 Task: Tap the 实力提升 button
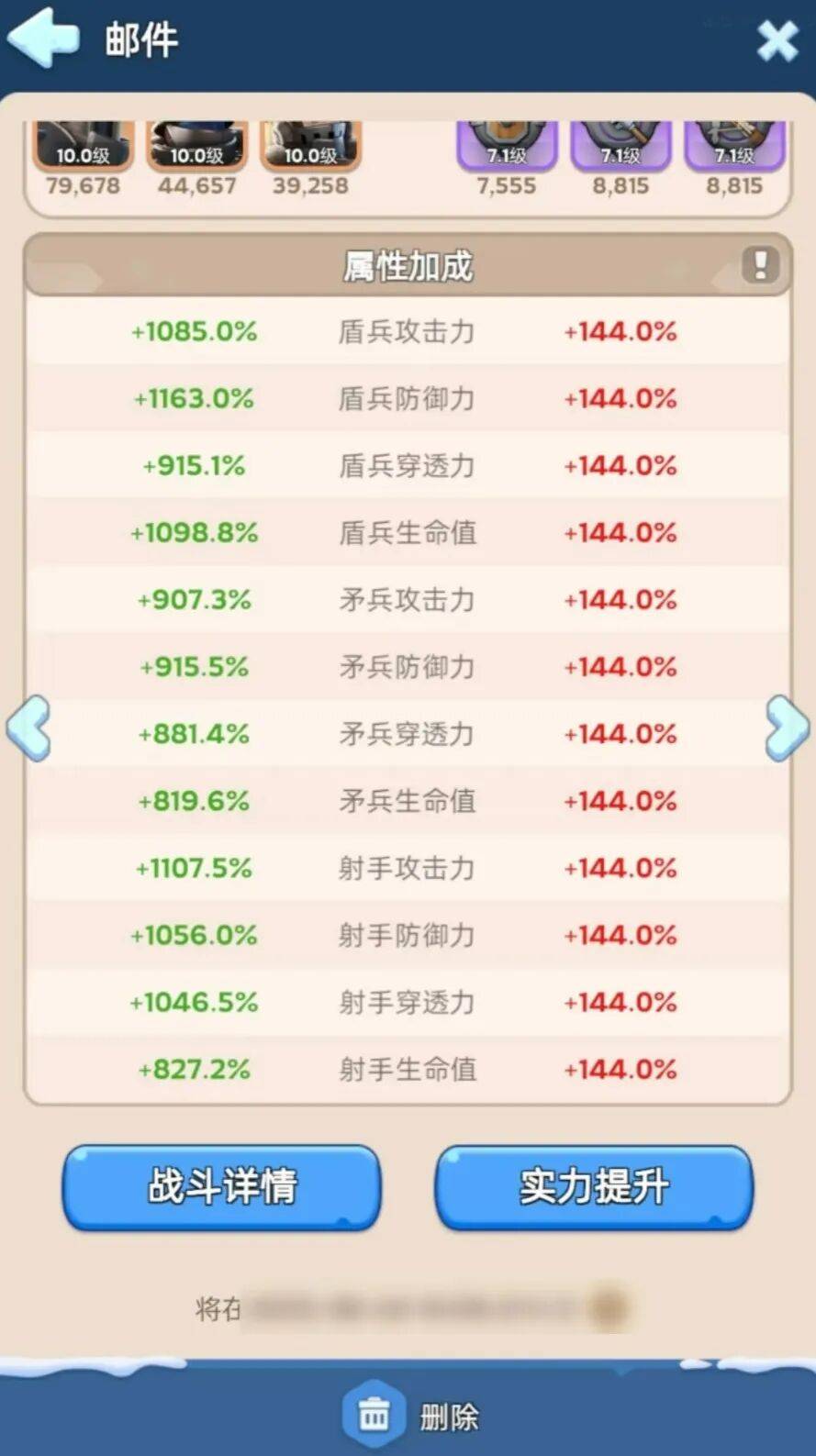coord(594,1186)
